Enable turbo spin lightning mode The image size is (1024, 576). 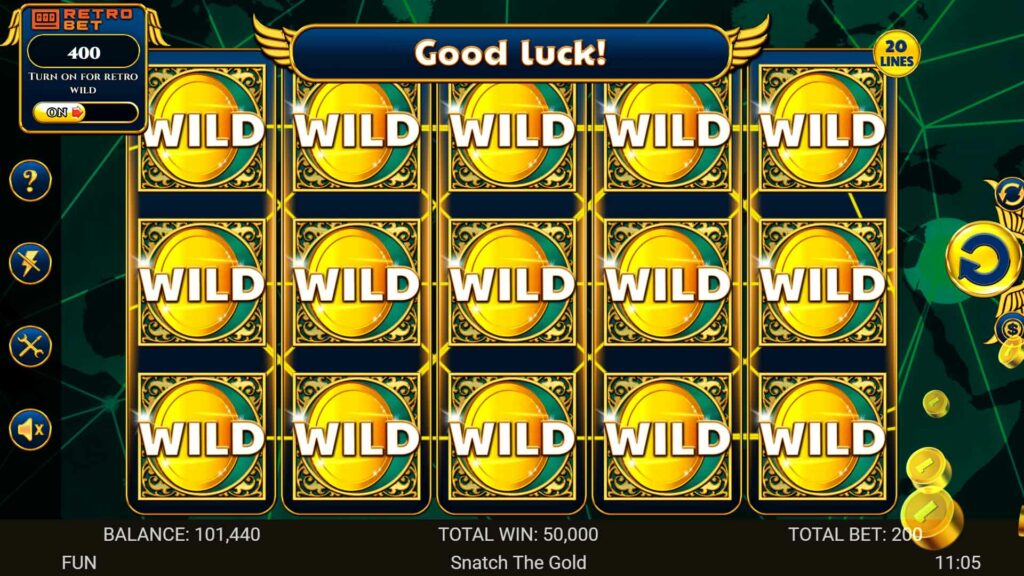pyautogui.click(x=30, y=264)
